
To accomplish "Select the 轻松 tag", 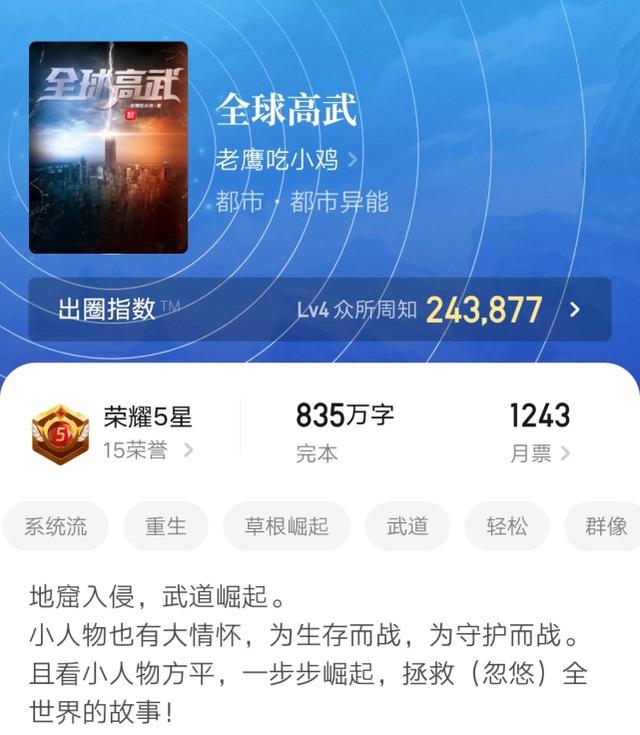I will point(507,526).
